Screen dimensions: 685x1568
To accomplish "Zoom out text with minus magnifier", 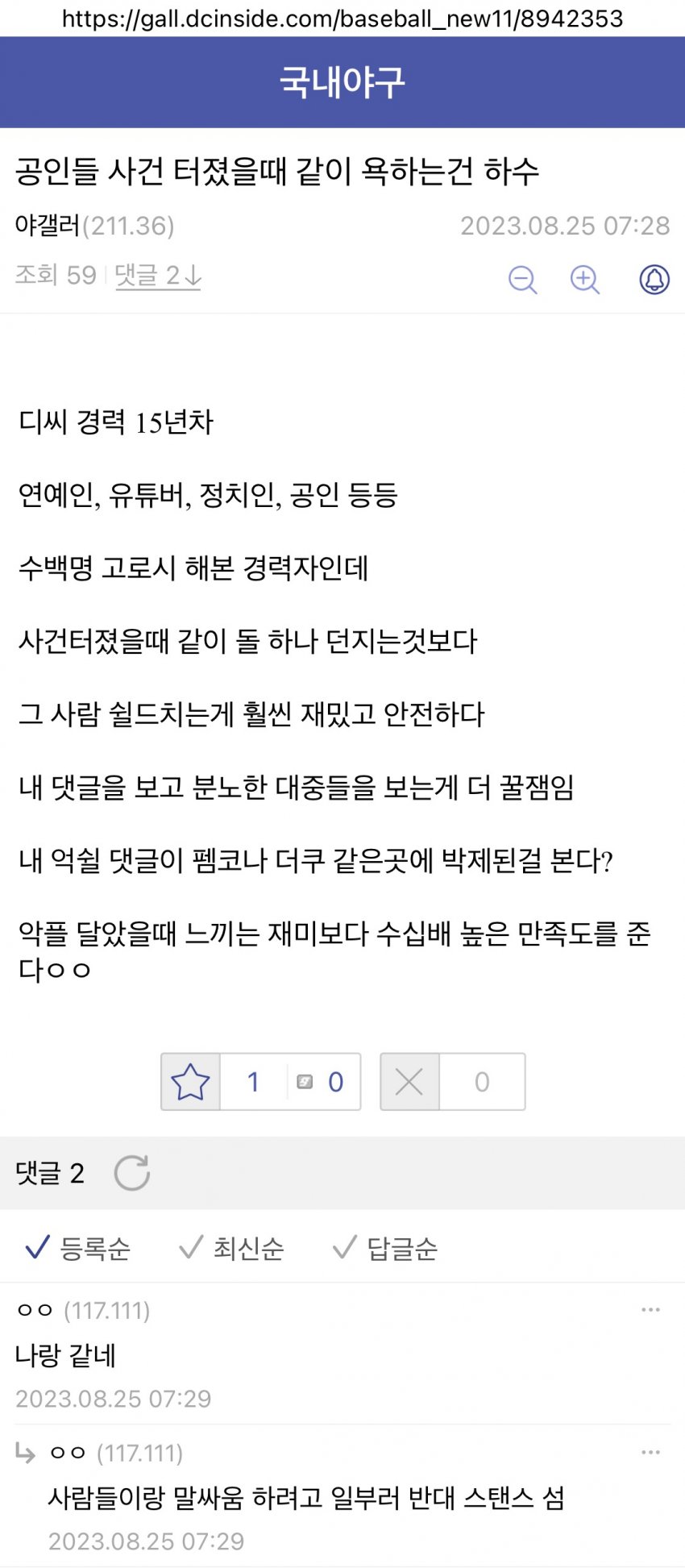I will (522, 280).
